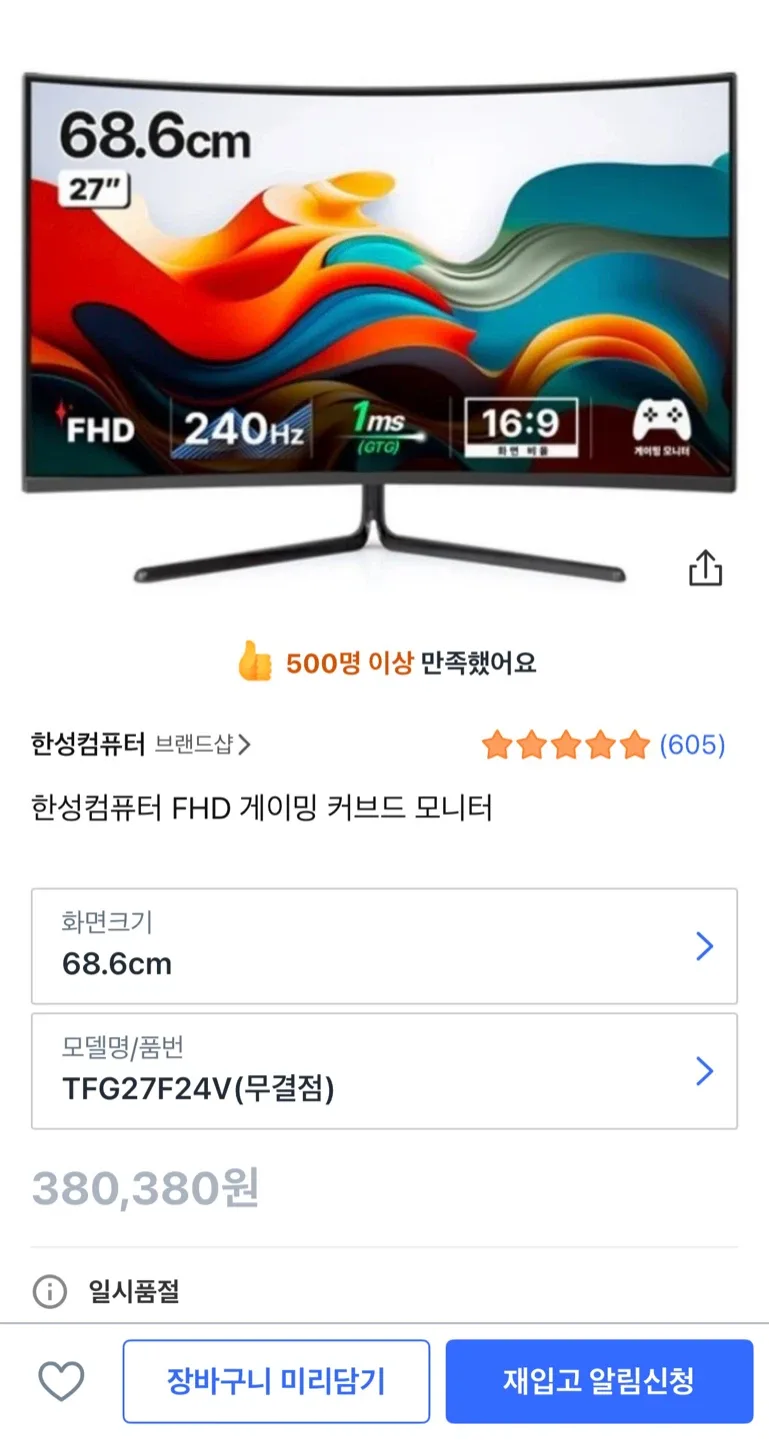
Task: Tap the fifth half-filled rating star
Action: pos(634,745)
